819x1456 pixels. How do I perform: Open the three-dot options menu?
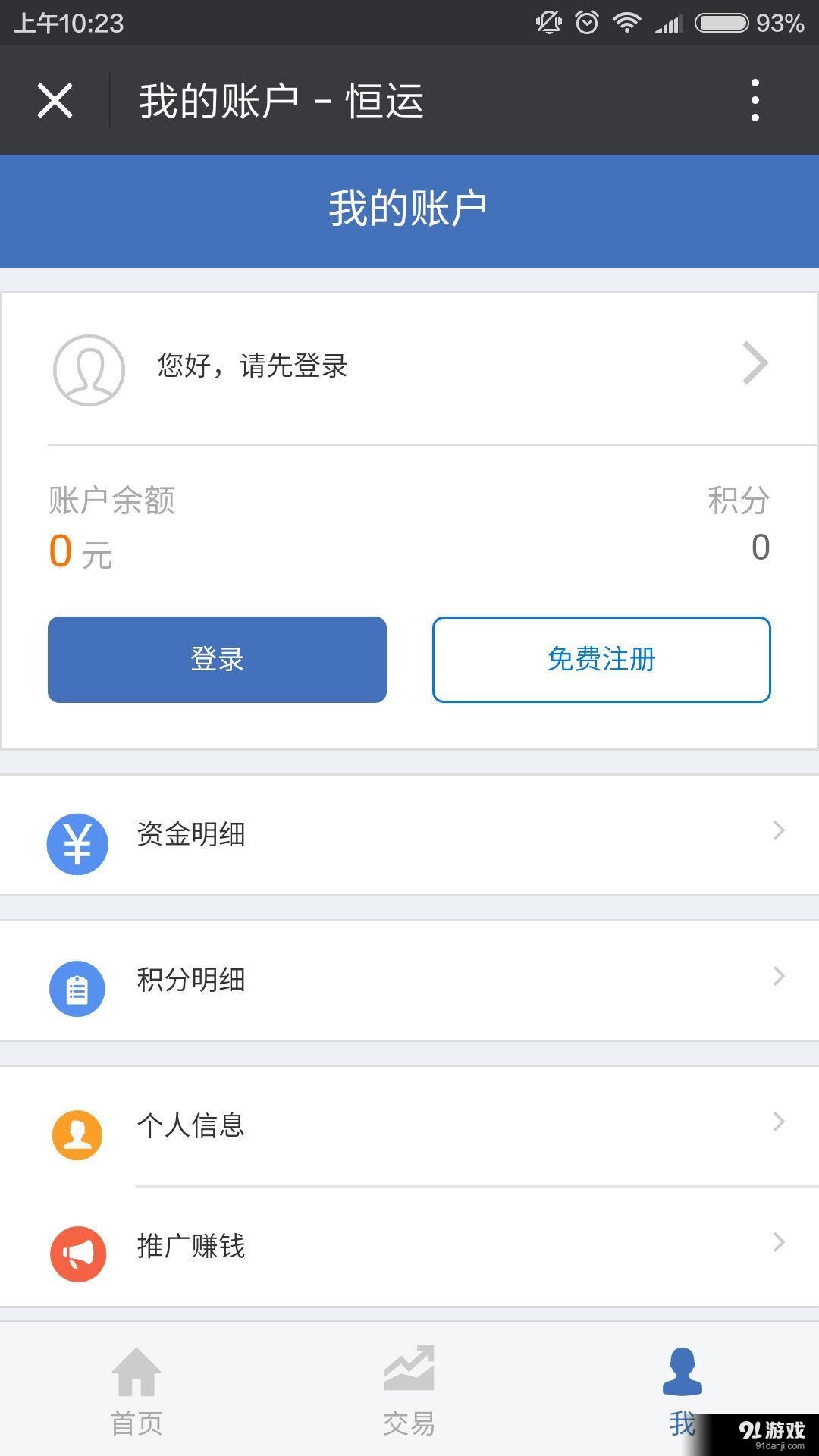(x=755, y=99)
